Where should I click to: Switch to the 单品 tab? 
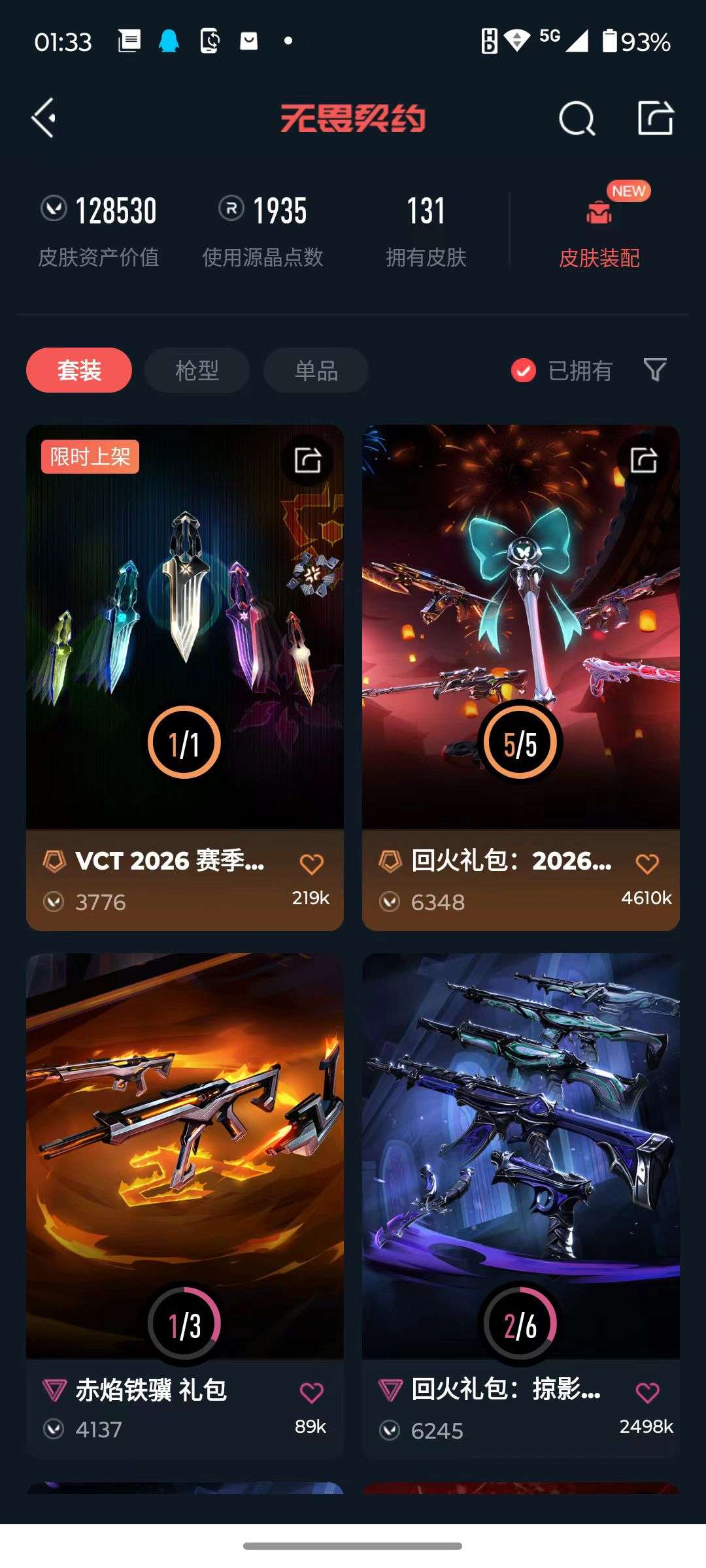tap(315, 370)
